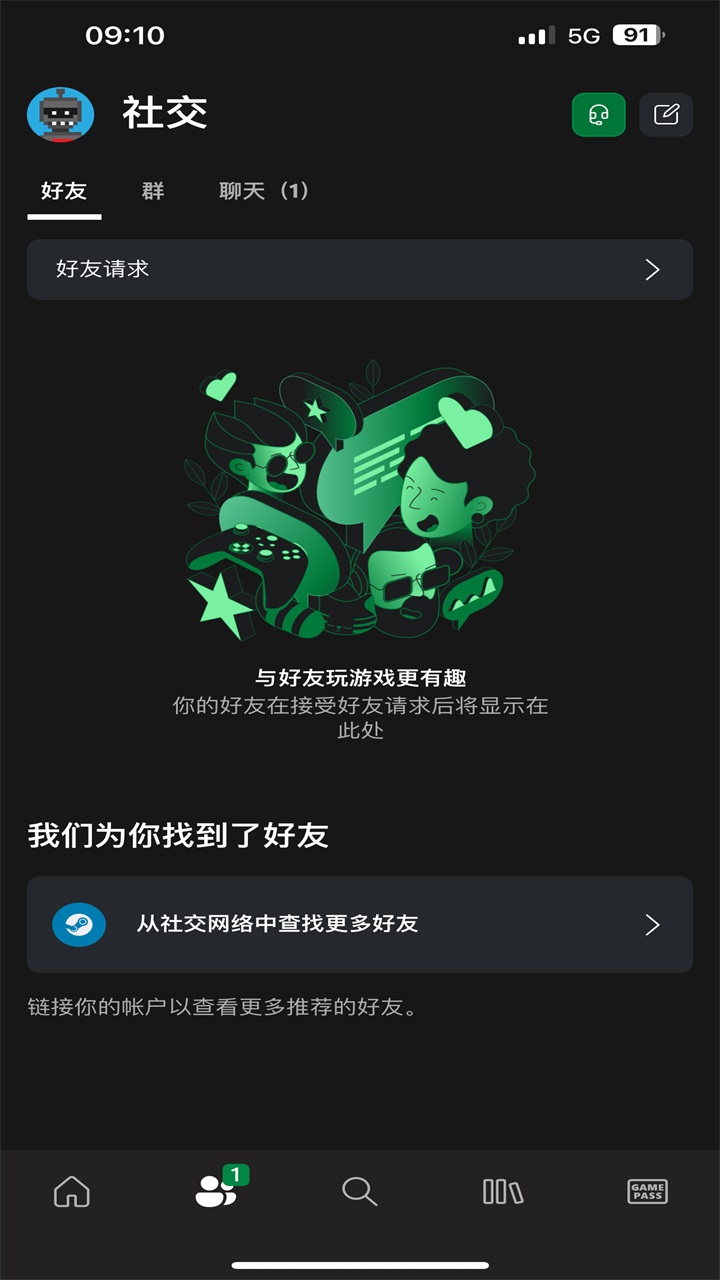Open the Home icon in the bottom navigation

click(71, 1192)
